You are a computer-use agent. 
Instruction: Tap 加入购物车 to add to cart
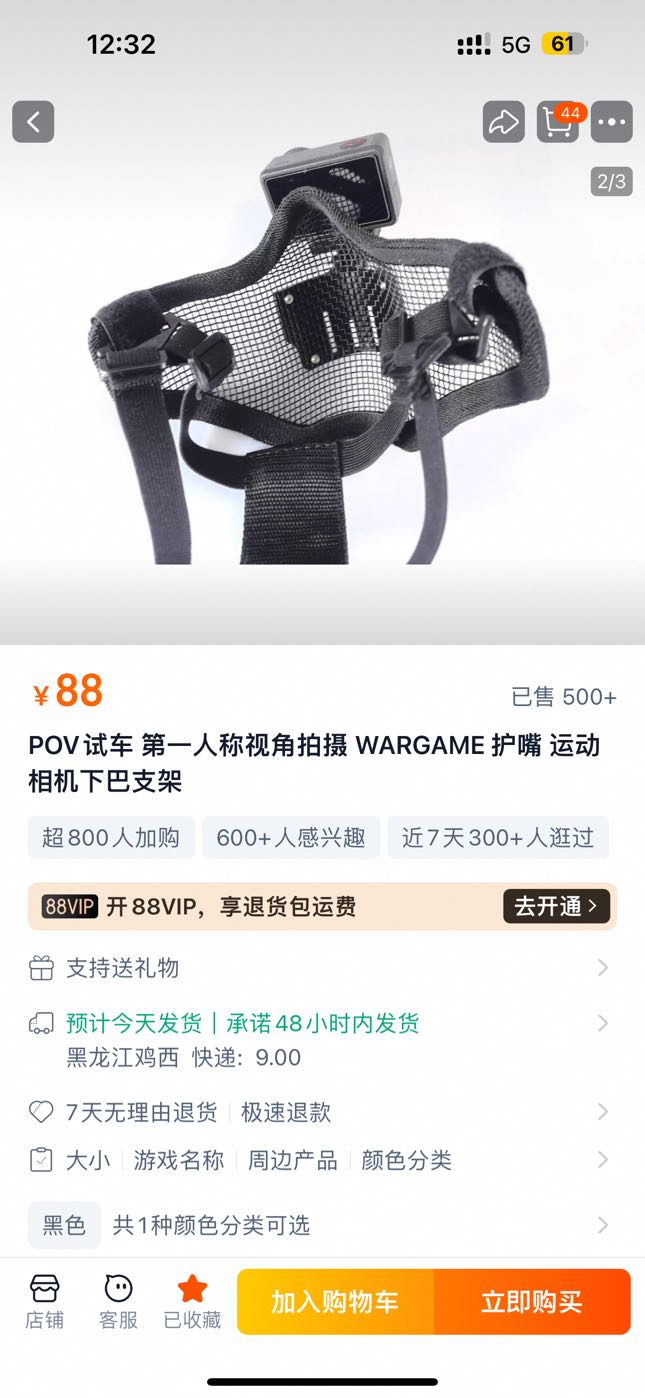335,1301
